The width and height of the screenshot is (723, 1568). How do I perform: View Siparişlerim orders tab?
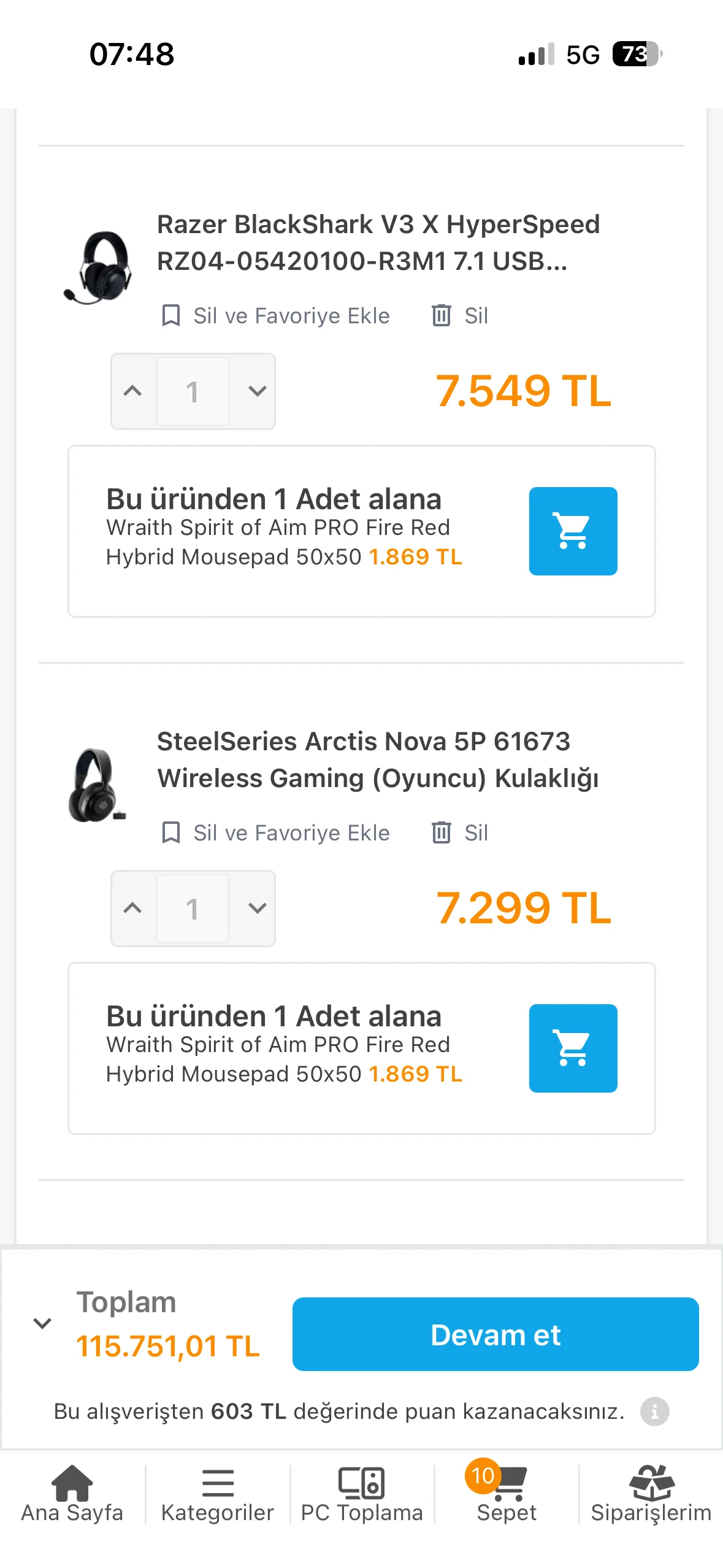coord(651,1494)
